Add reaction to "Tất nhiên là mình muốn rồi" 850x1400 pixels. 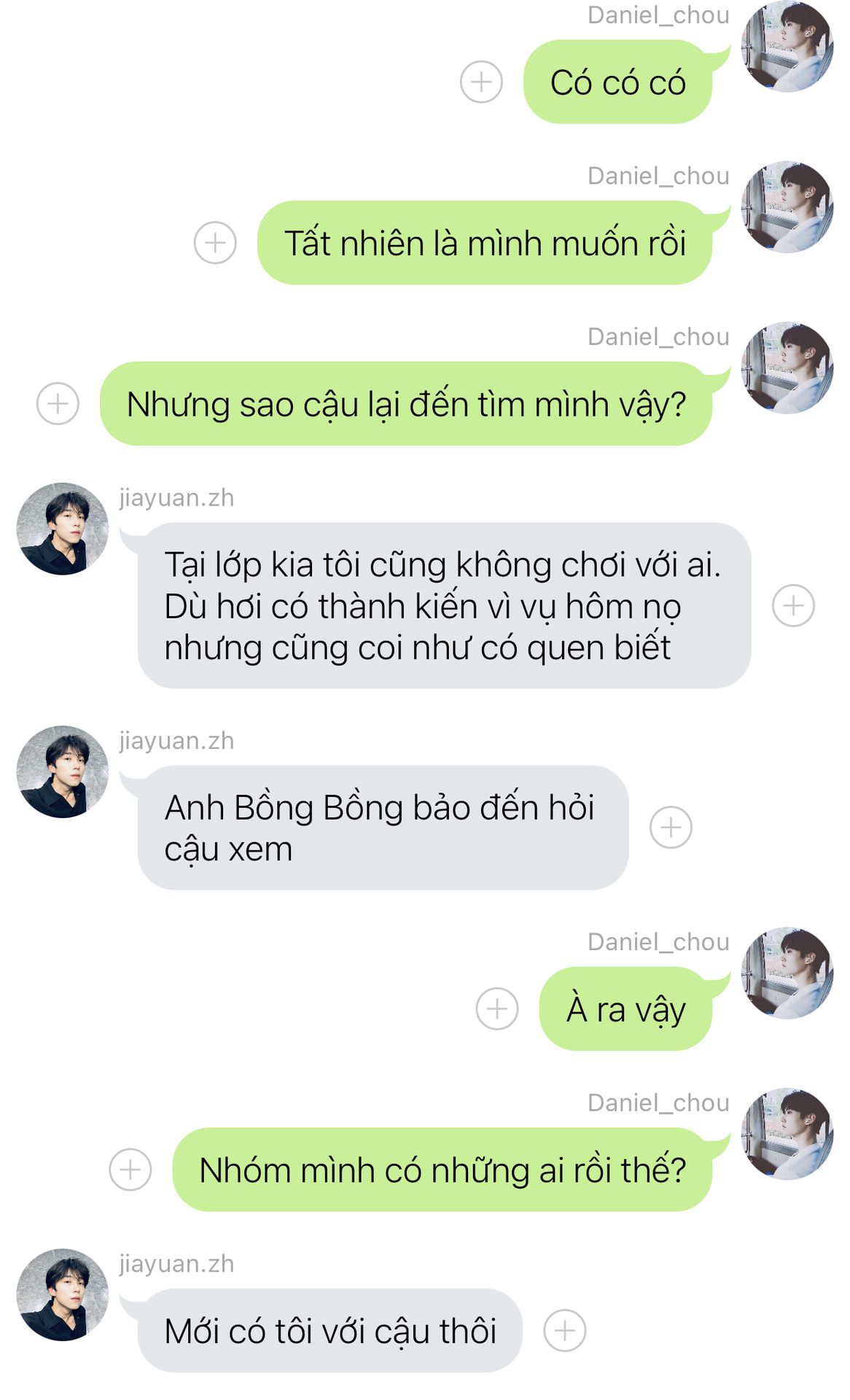click(x=215, y=243)
